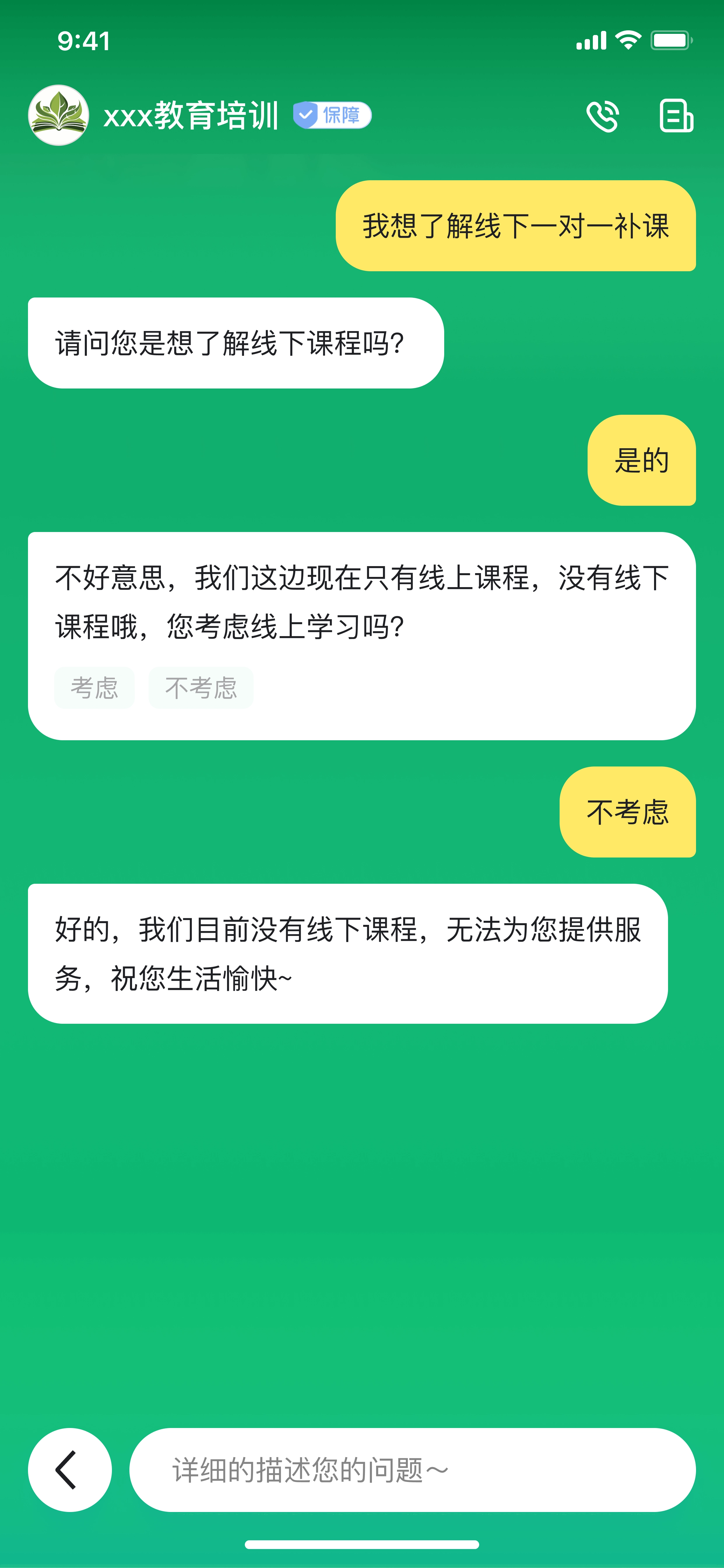Open the document form icon
Viewport: 724px width, 1568px height.
(x=676, y=116)
